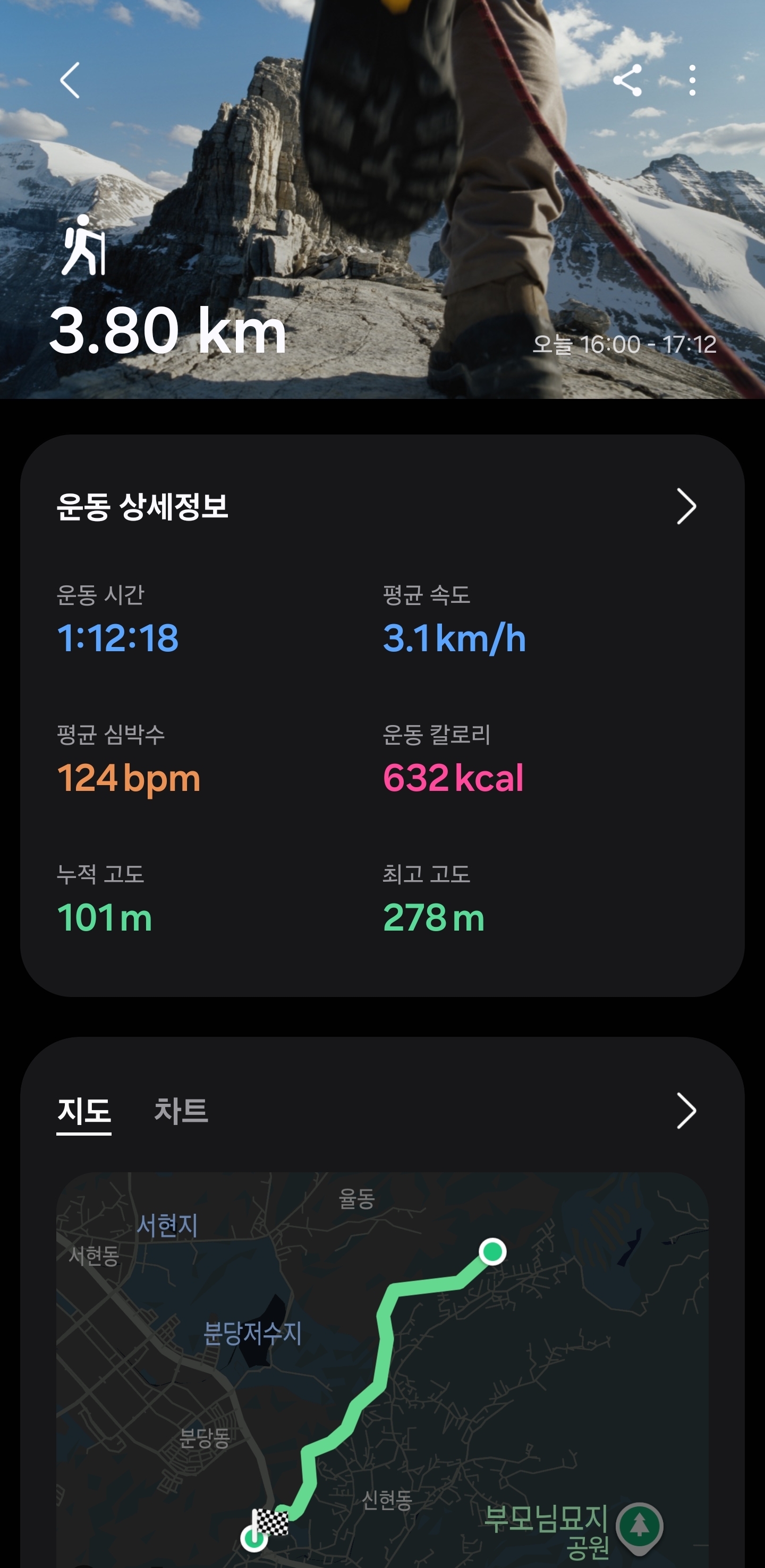Go back to the previous screen
This screenshot has height=1568, width=765.
pos(70,80)
